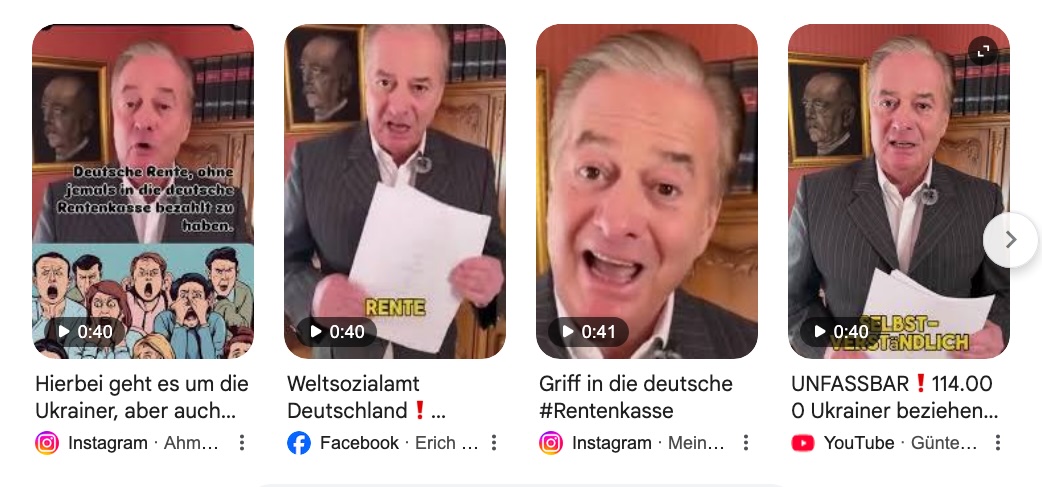Open the "Weltsozialamt Deutschland" title link

tap(366, 397)
